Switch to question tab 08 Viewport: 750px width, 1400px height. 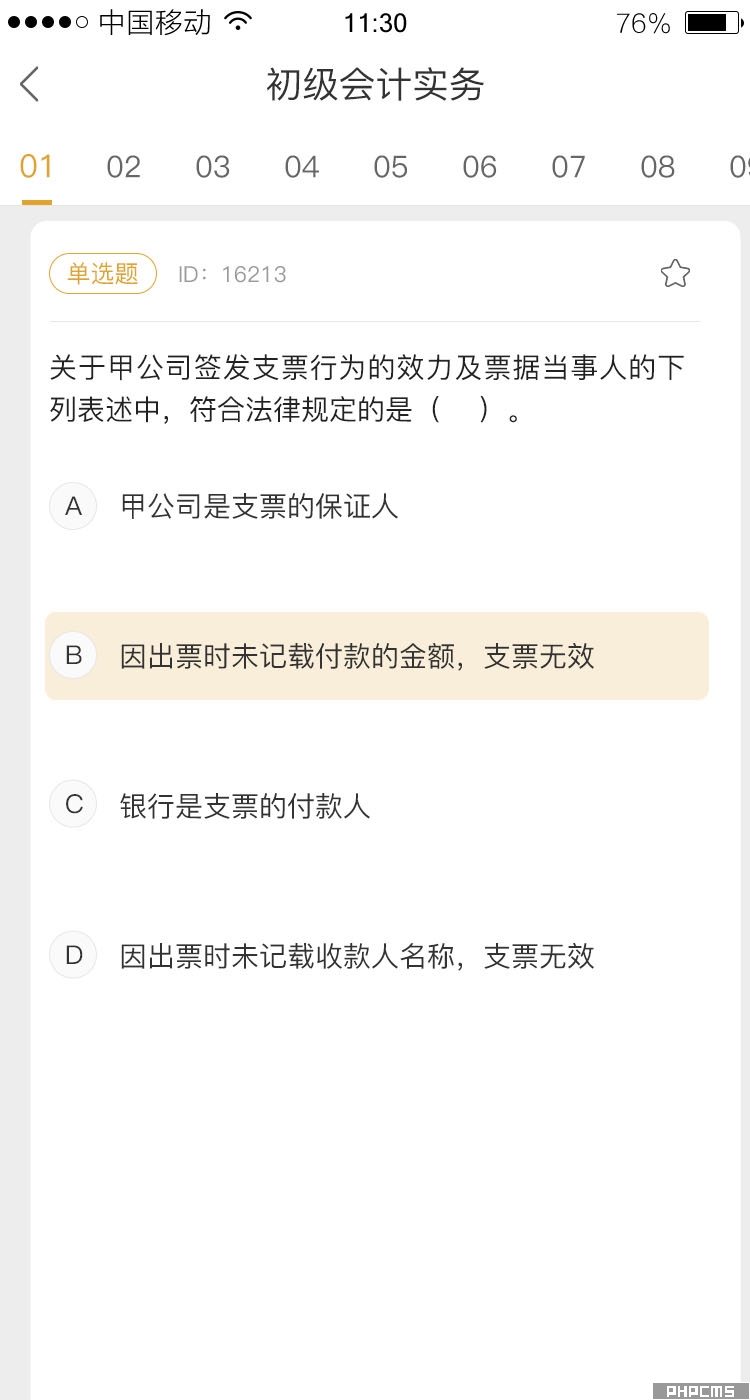click(x=658, y=167)
